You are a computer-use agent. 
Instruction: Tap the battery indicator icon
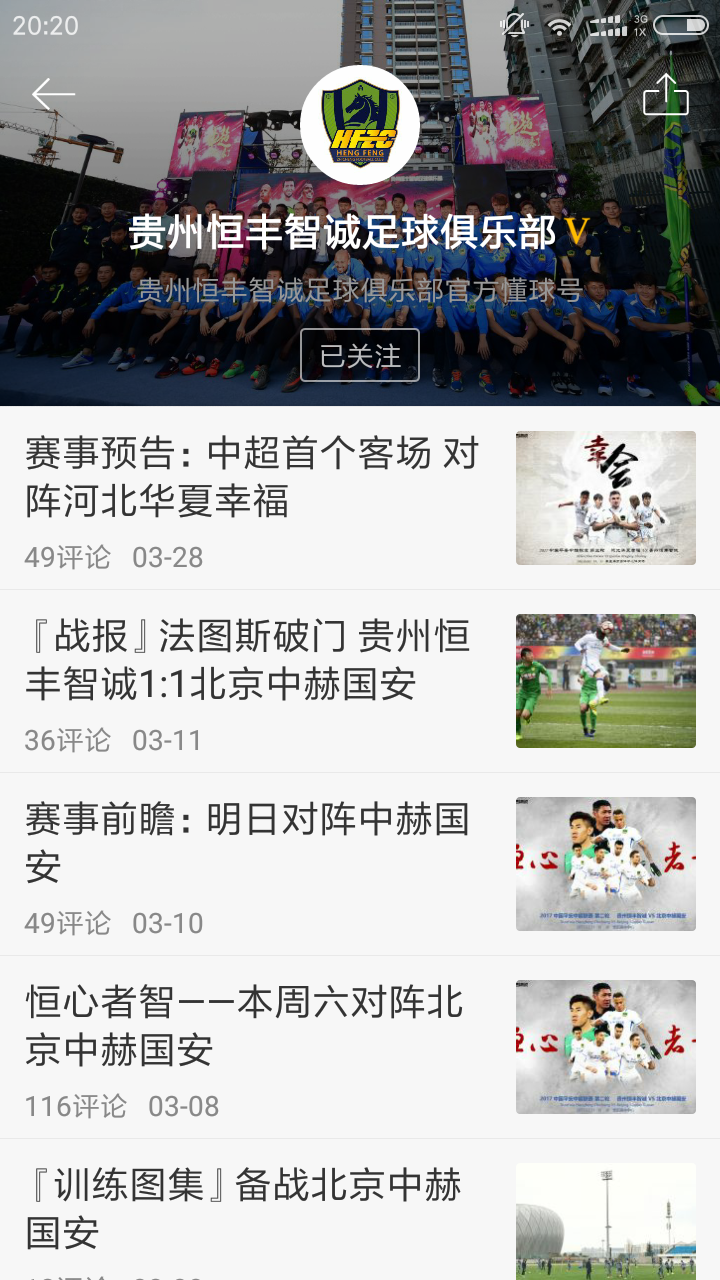[682, 25]
